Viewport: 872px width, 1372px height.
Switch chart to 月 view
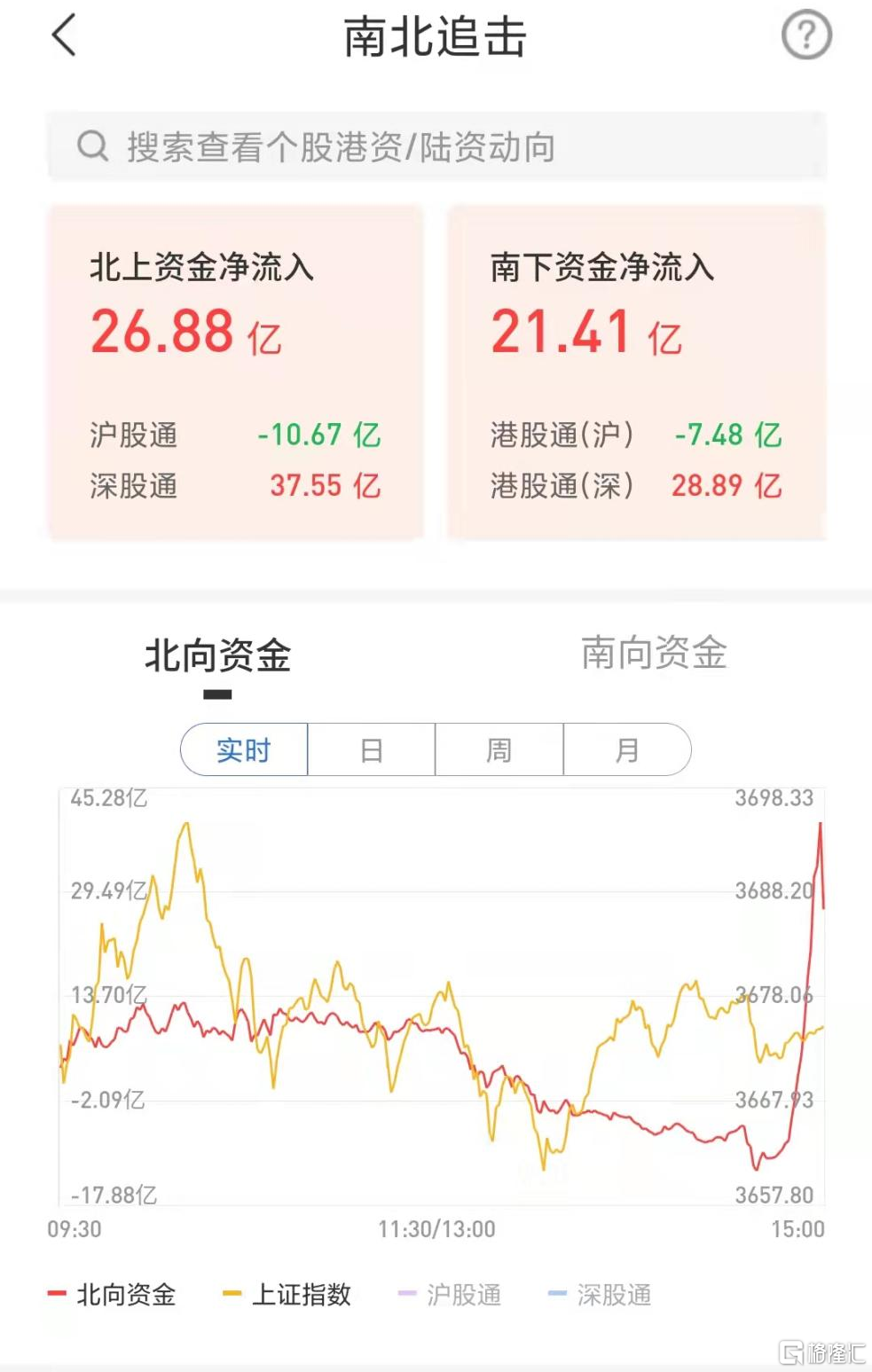coord(627,750)
